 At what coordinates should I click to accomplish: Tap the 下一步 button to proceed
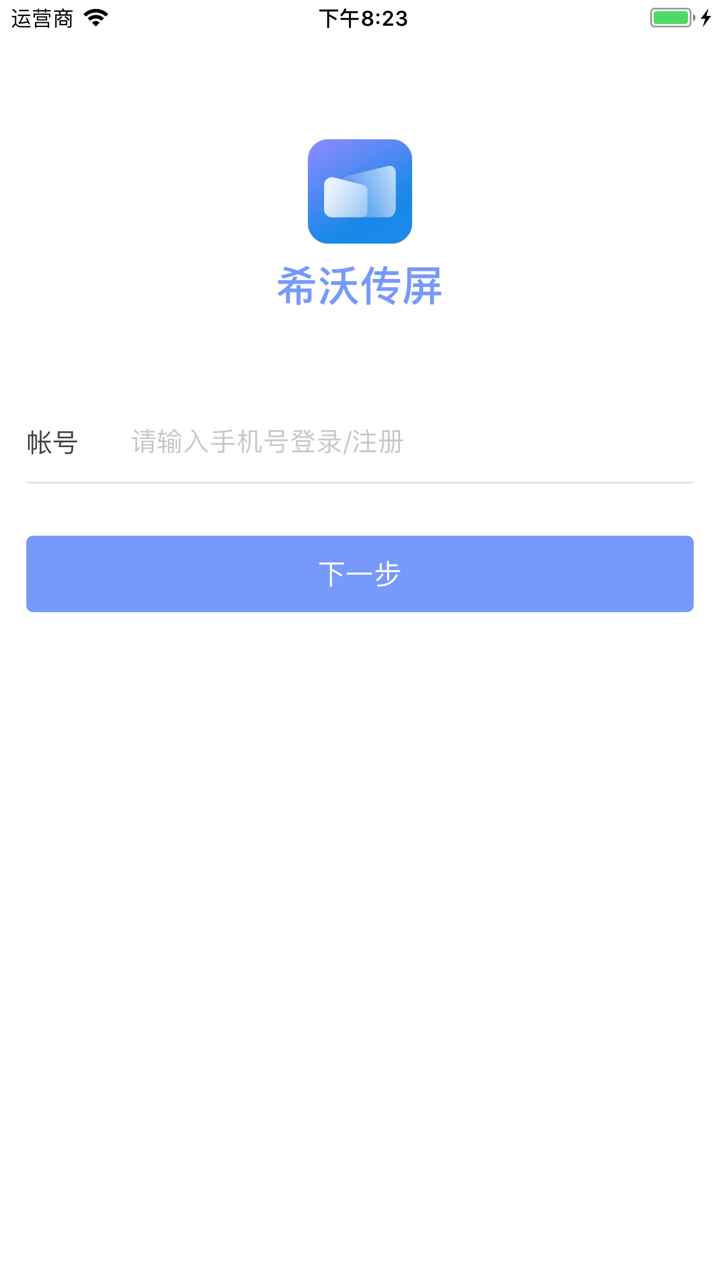point(360,573)
